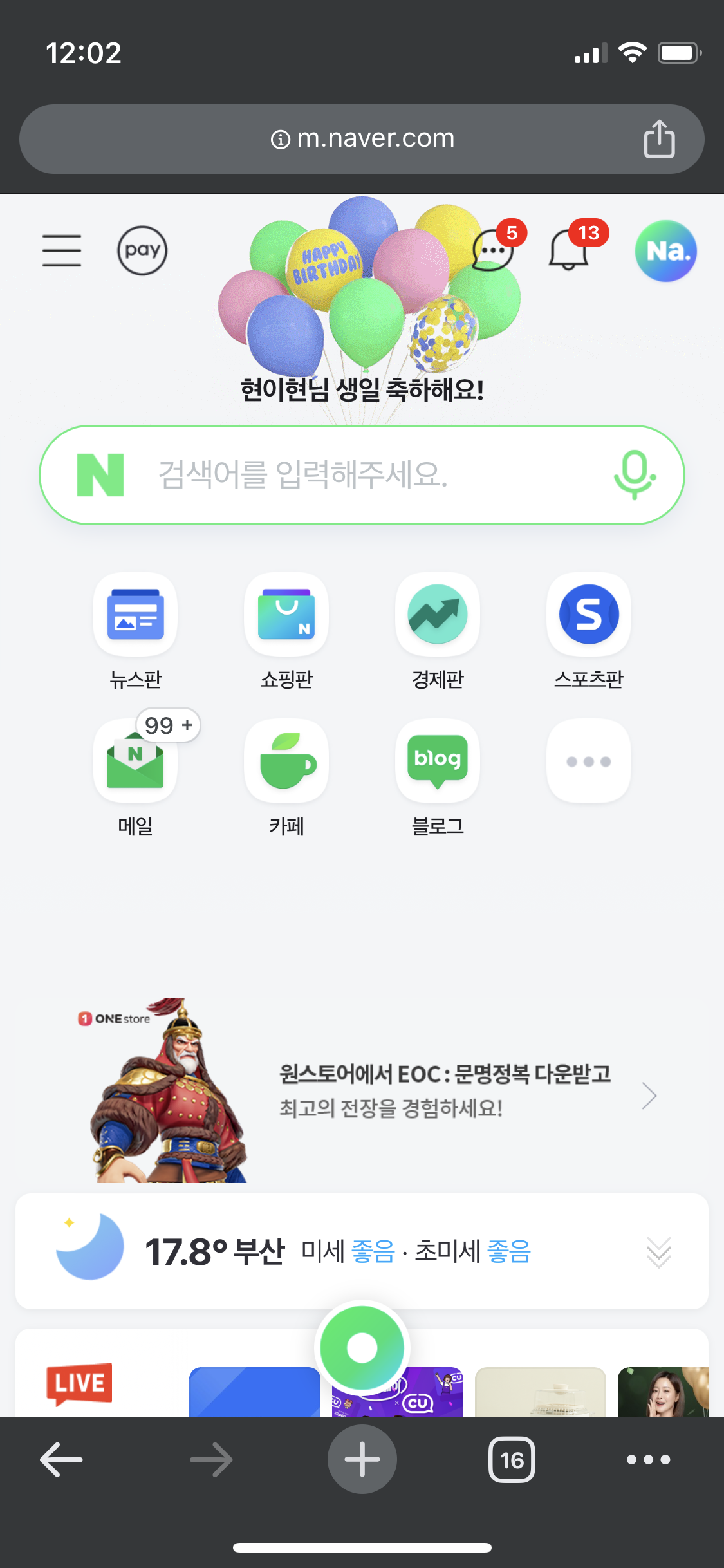Image resolution: width=724 pixels, height=1568 pixels.
Task: Open 경제판 shortcut
Action: click(438, 631)
